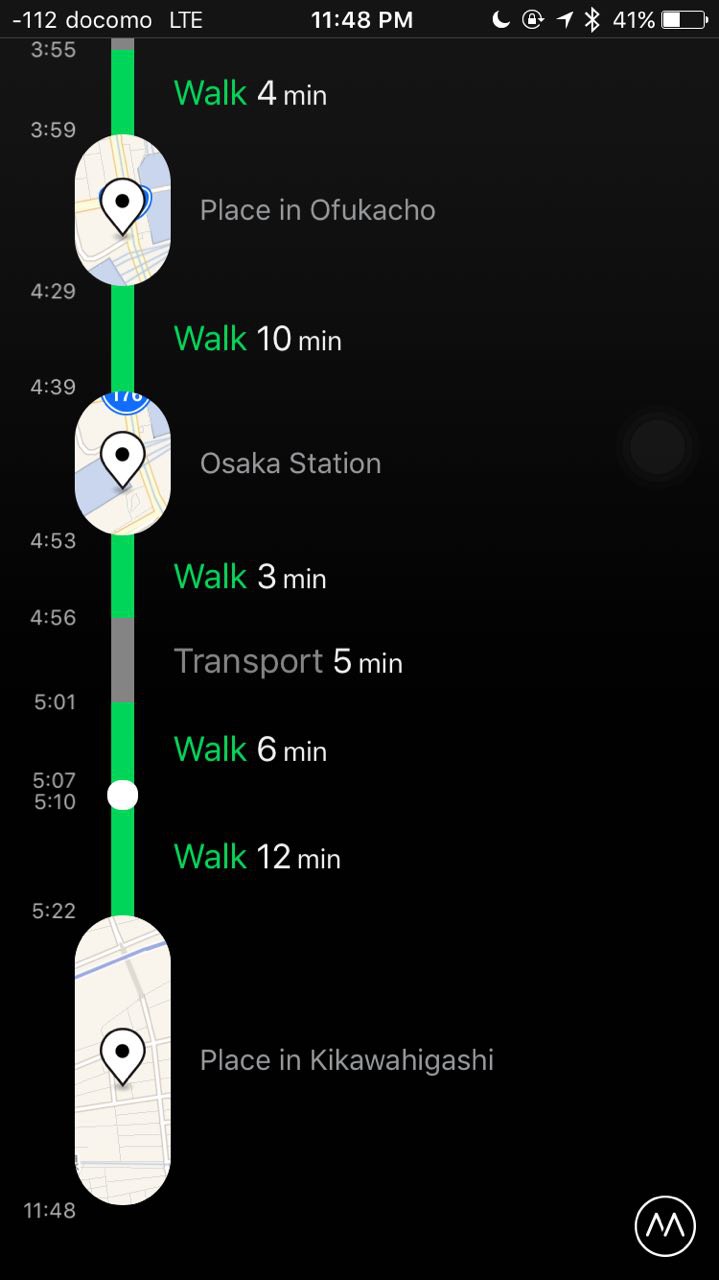This screenshot has width=719, height=1280.
Task: Open the Place in Ofukacho map
Action: [123, 210]
